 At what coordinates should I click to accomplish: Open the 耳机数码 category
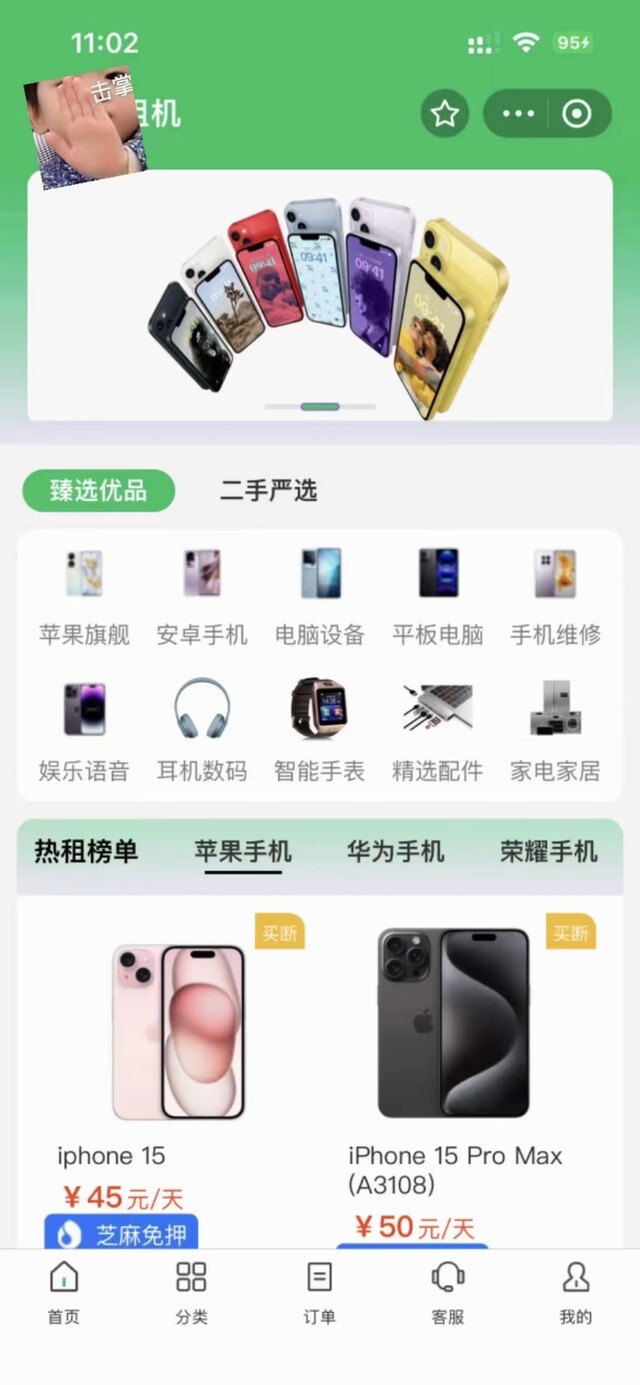pos(201,730)
